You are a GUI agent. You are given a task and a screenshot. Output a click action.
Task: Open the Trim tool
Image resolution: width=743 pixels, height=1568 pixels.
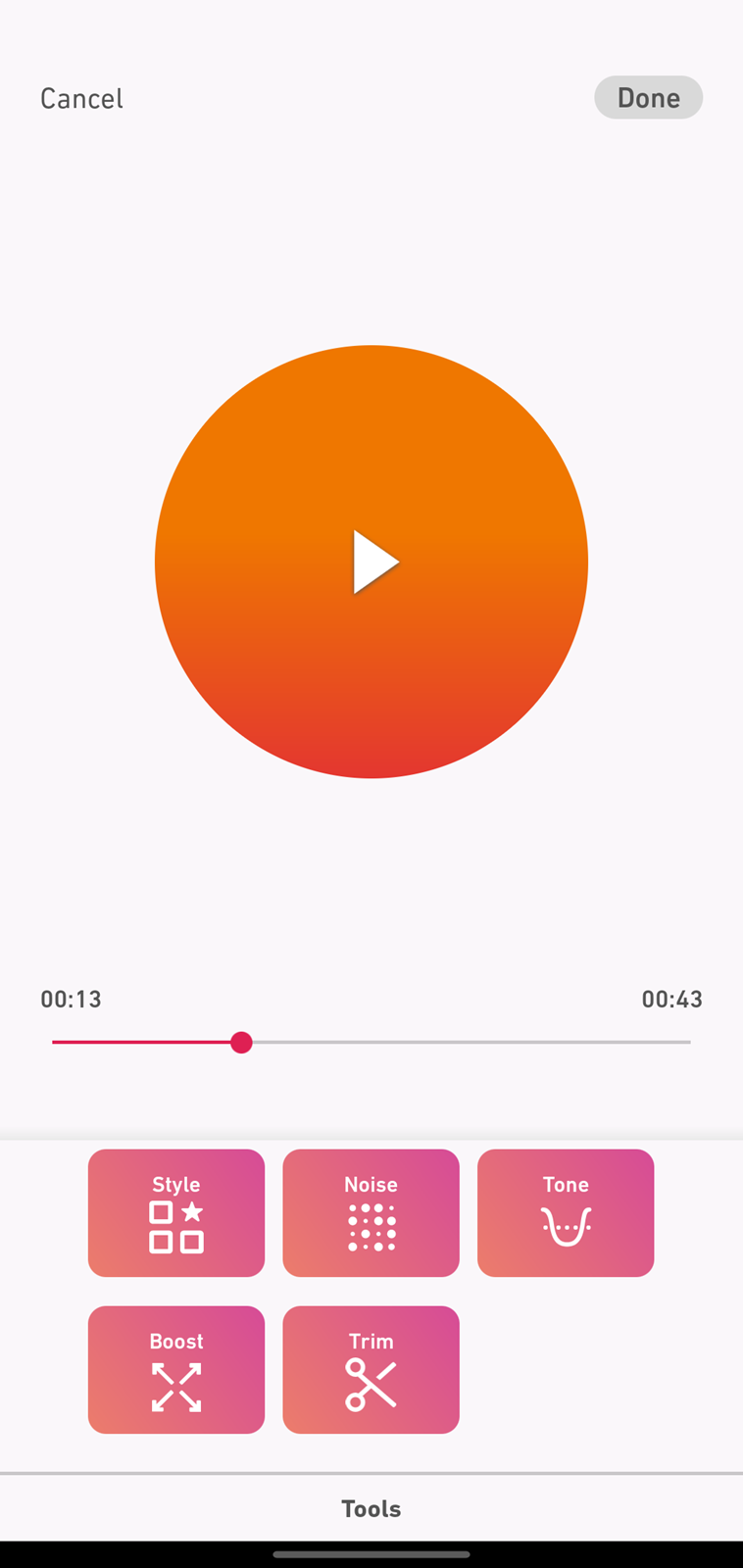coord(371,1369)
